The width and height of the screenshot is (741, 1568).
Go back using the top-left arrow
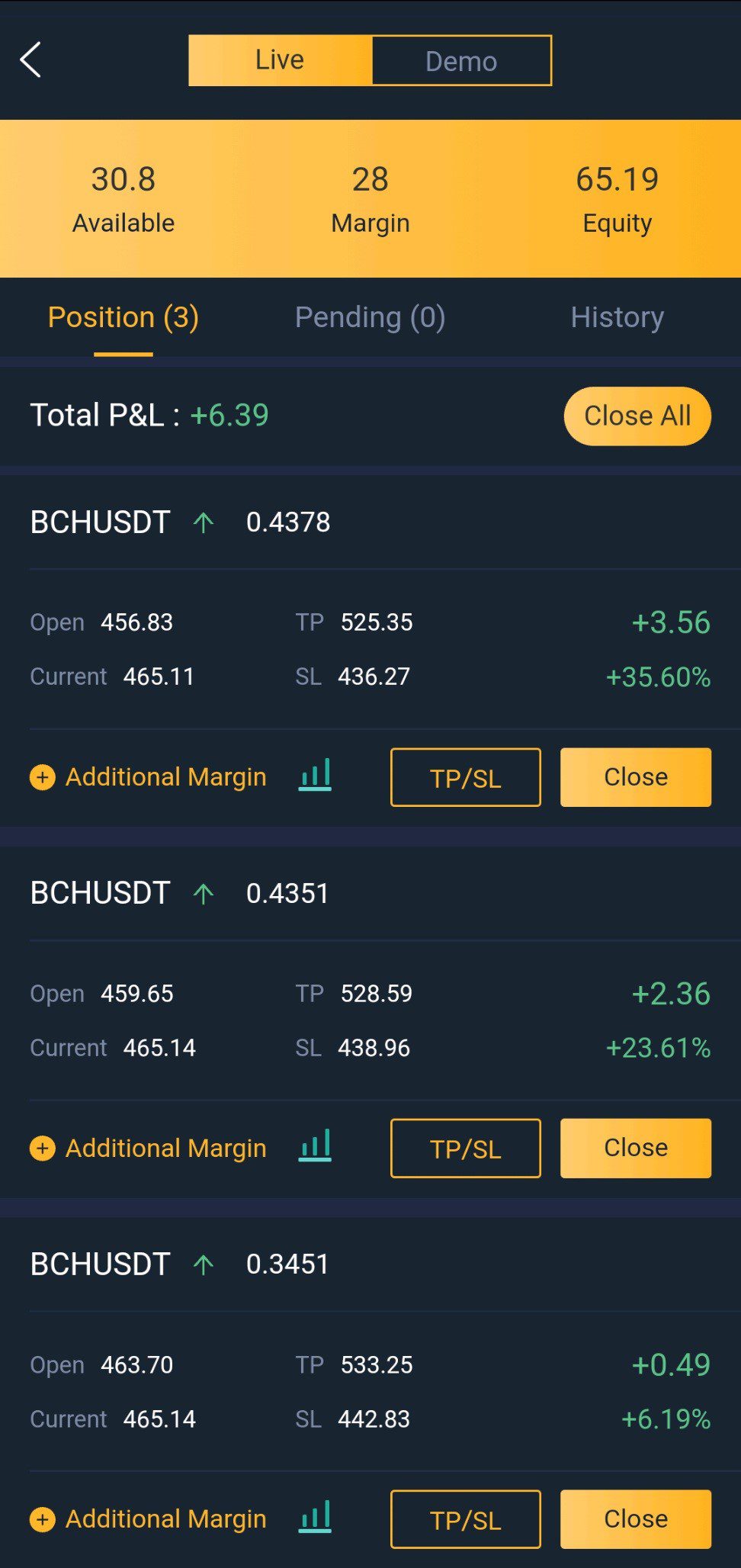[31, 60]
